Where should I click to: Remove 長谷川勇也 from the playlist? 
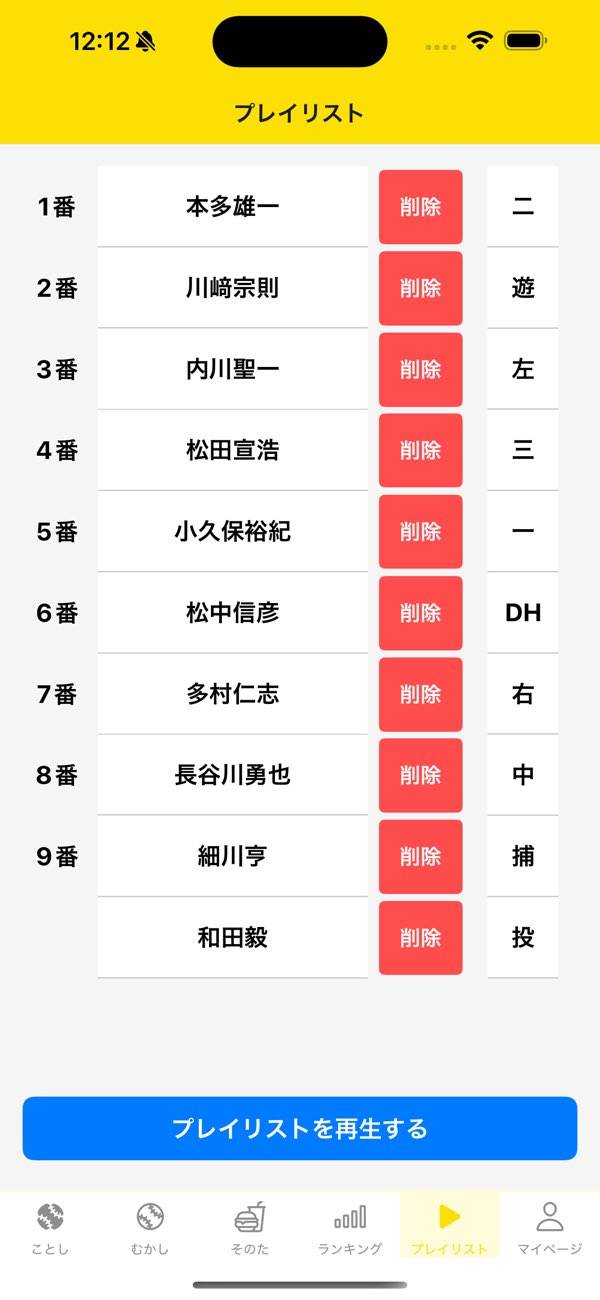tap(420, 775)
